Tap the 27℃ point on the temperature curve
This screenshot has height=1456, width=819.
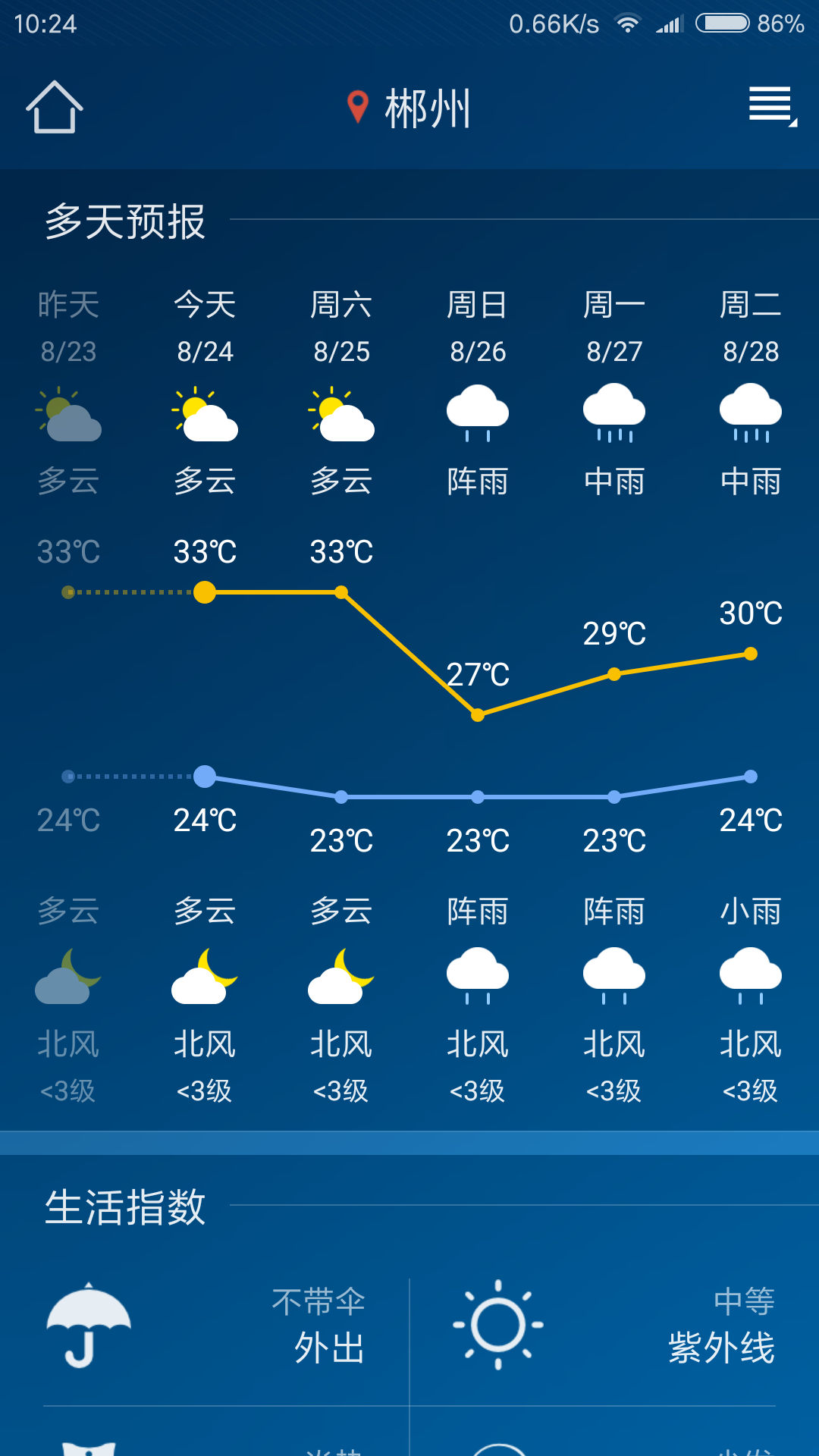click(x=476, y=714)
